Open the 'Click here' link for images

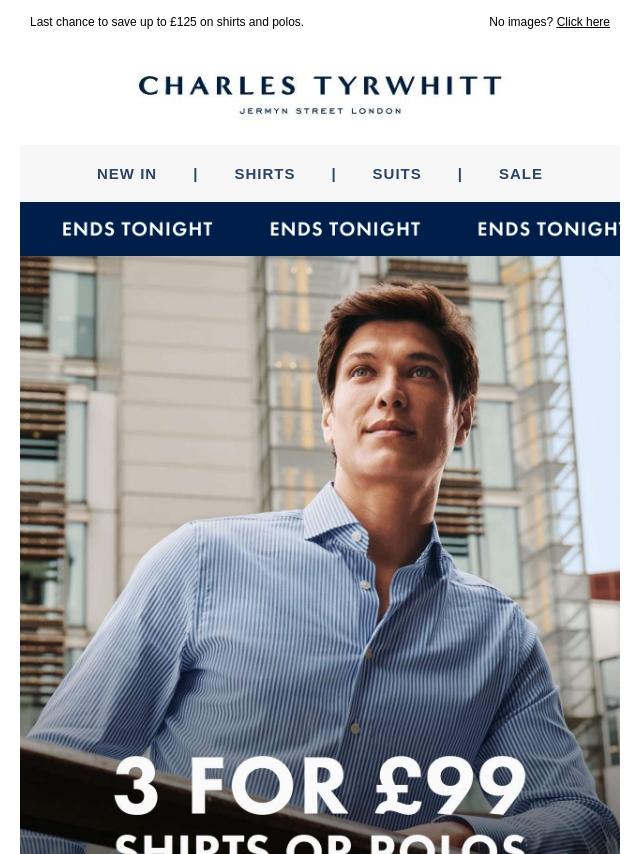582,22
